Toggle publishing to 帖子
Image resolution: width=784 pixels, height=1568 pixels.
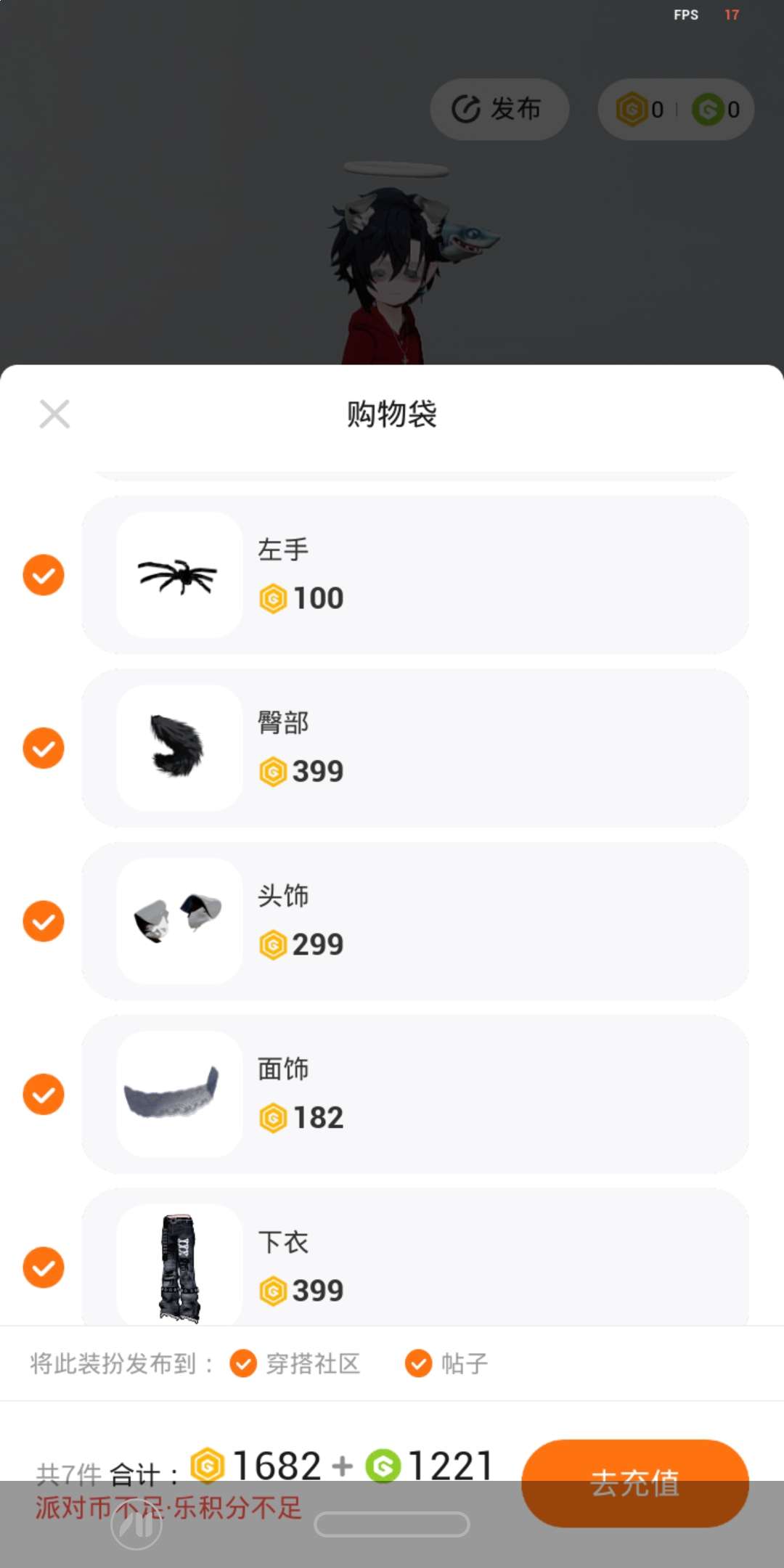tap(418, 1363)
